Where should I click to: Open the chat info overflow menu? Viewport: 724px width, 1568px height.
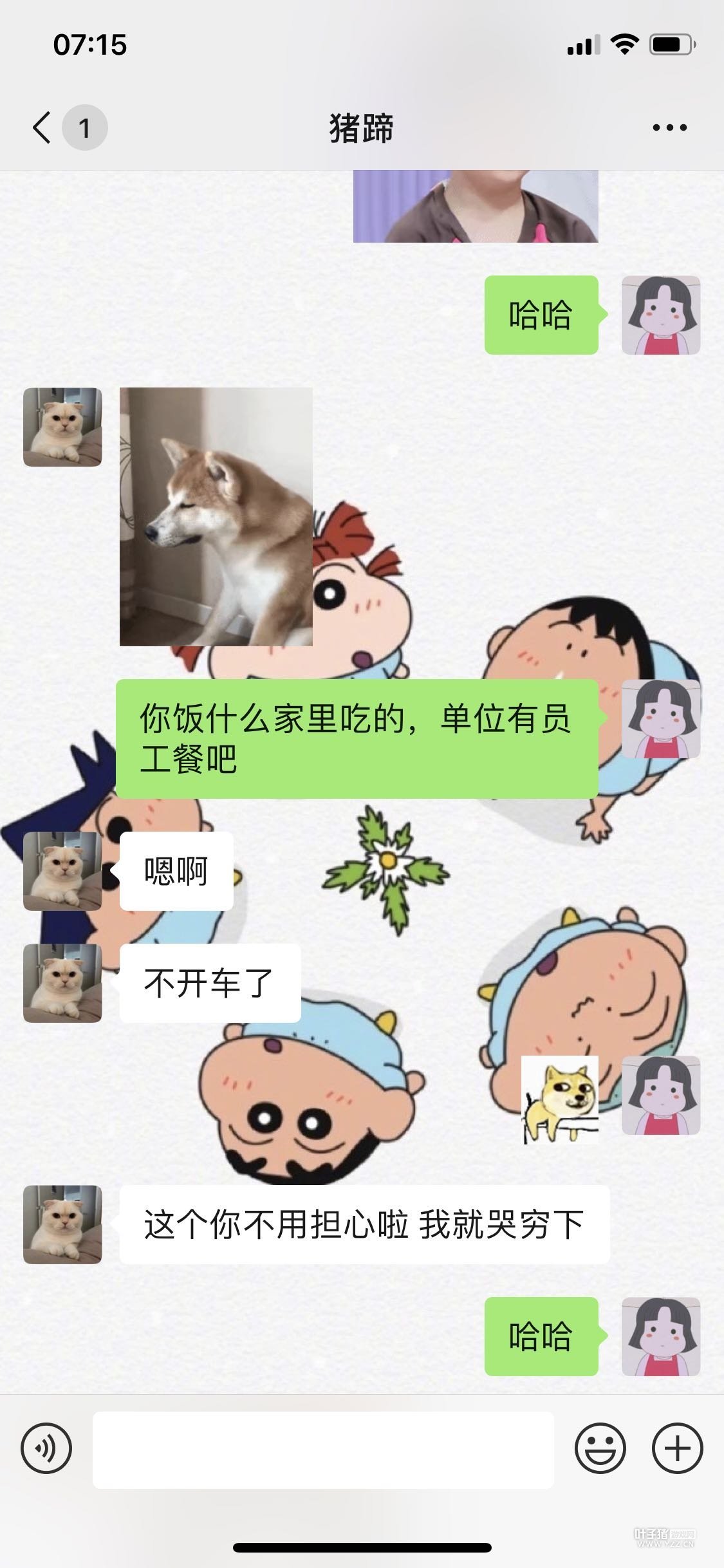669,127
